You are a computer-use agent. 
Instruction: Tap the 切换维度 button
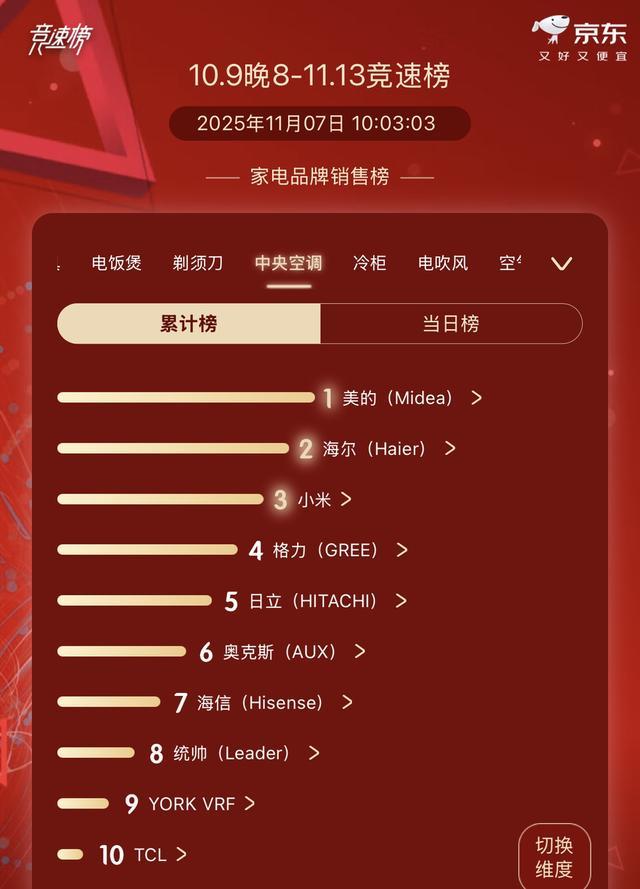(x=554, y=857)
